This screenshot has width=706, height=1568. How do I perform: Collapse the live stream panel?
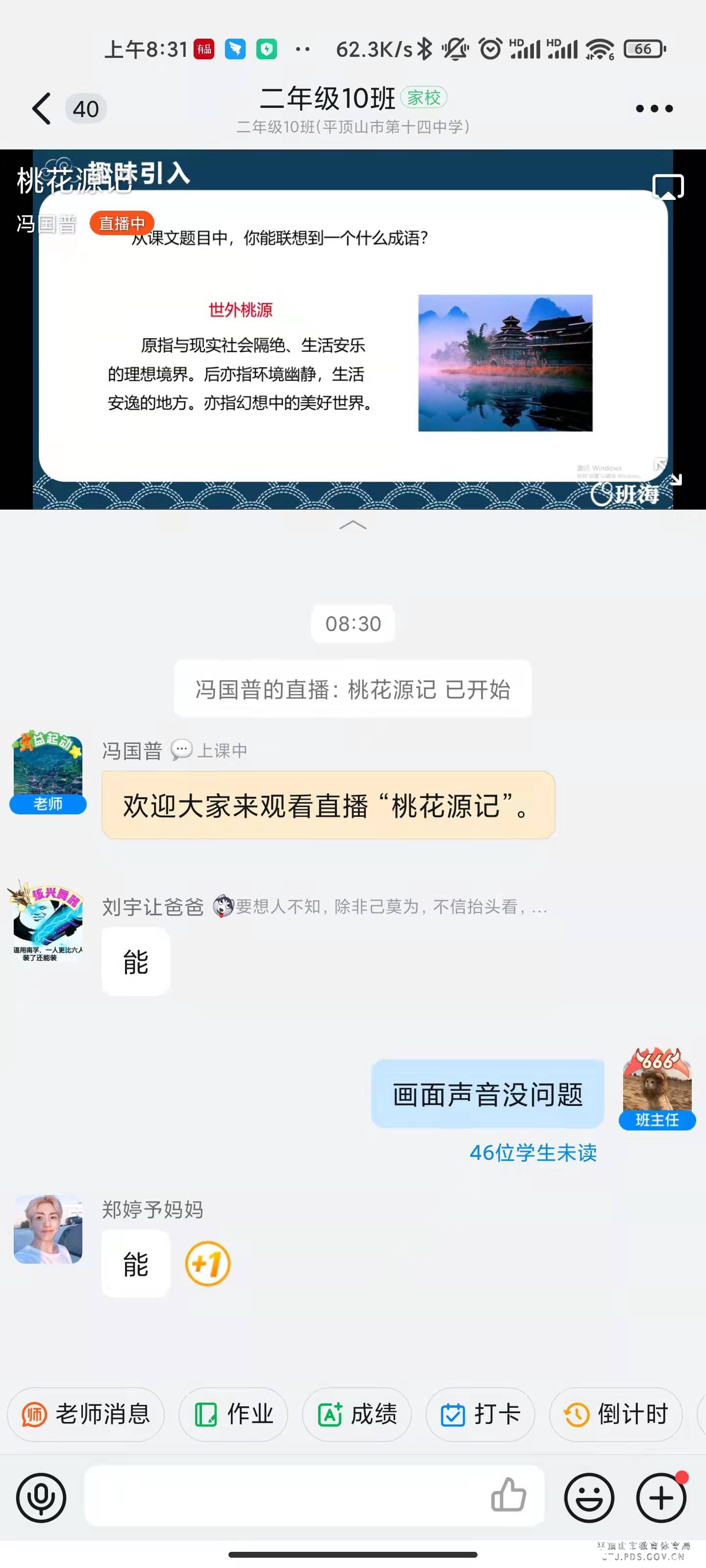click(x=353, y=525)
